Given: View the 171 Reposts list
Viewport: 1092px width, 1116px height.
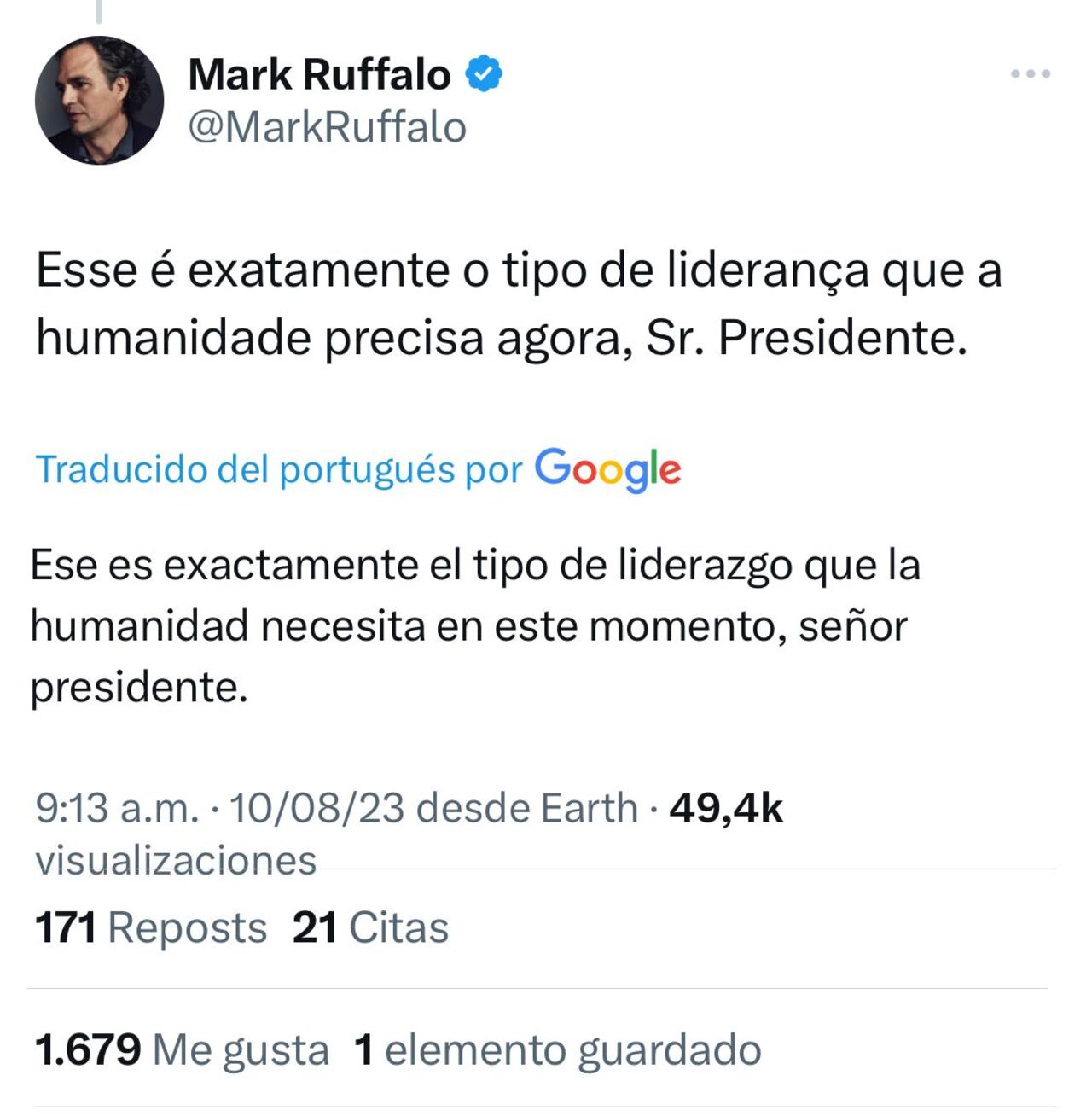Looking at the screenshot, I should click(x=151, y=927).
